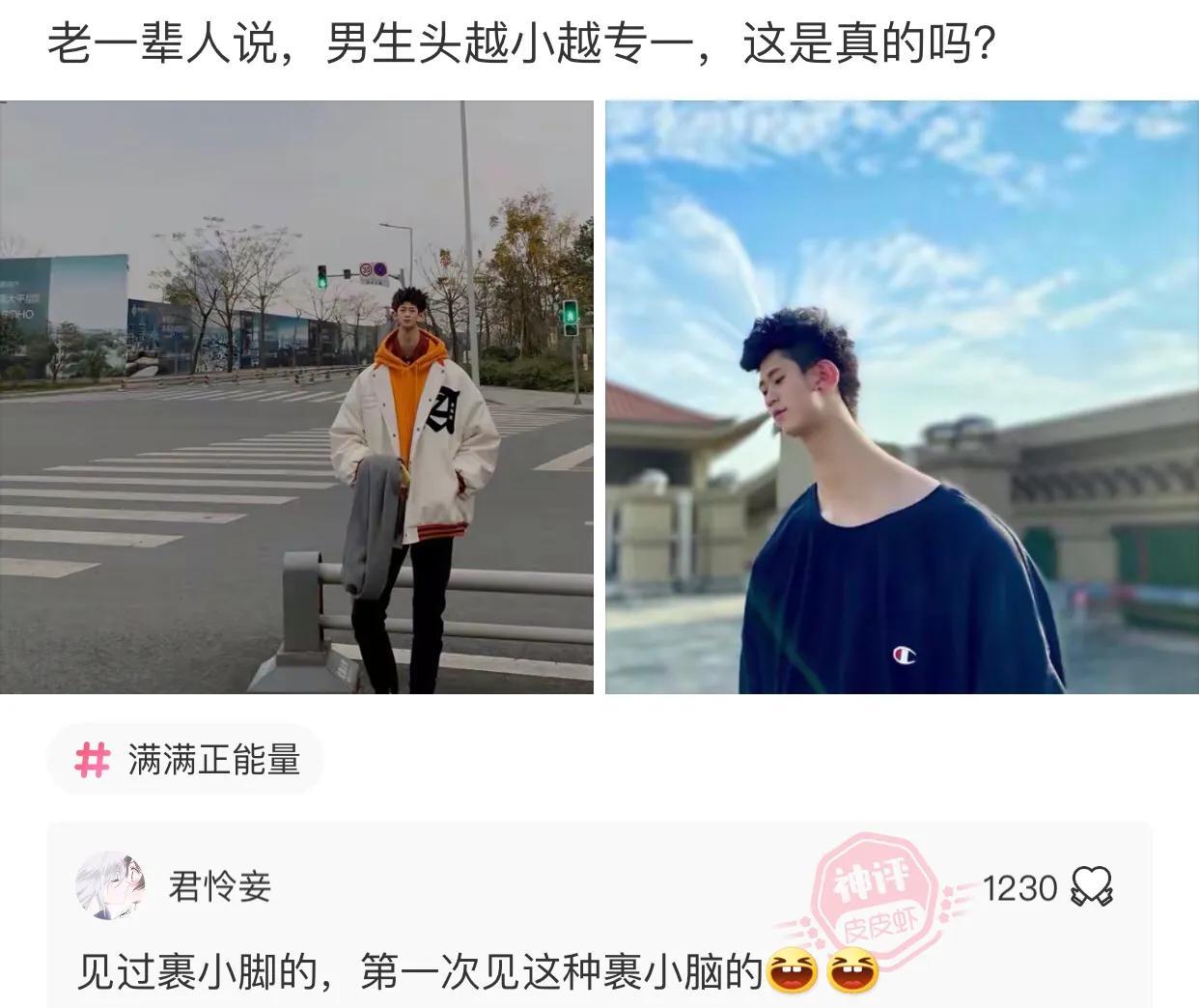The width and height of the screenshot is (1199, 1008).
Task: Open the 满满正能量 hashtag chip
Action: tap(186, 760)
